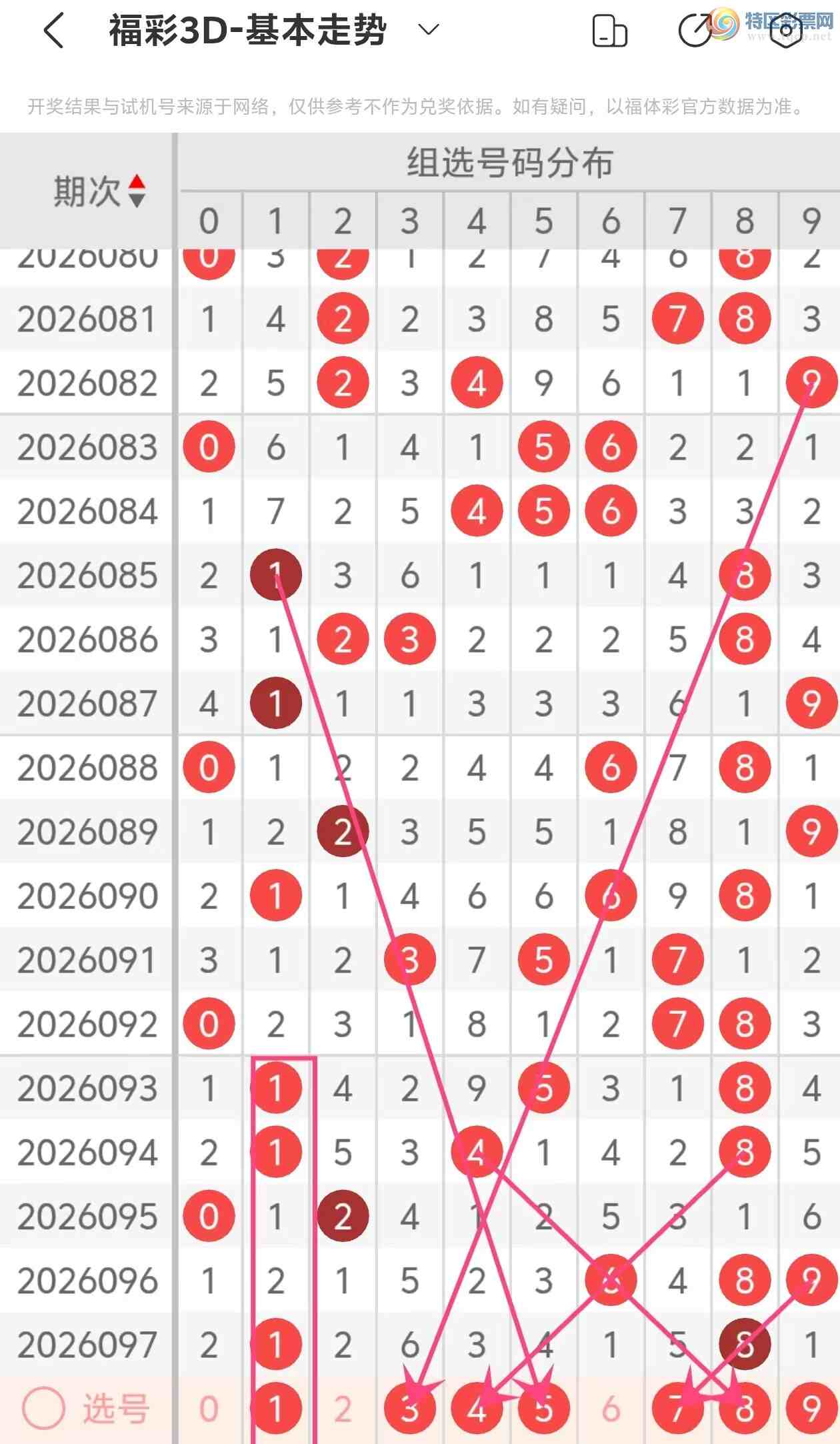Screen dimensions: 840x1444
Task: Deselect number 8 in the 选号 row
Action: [745, 1409]
